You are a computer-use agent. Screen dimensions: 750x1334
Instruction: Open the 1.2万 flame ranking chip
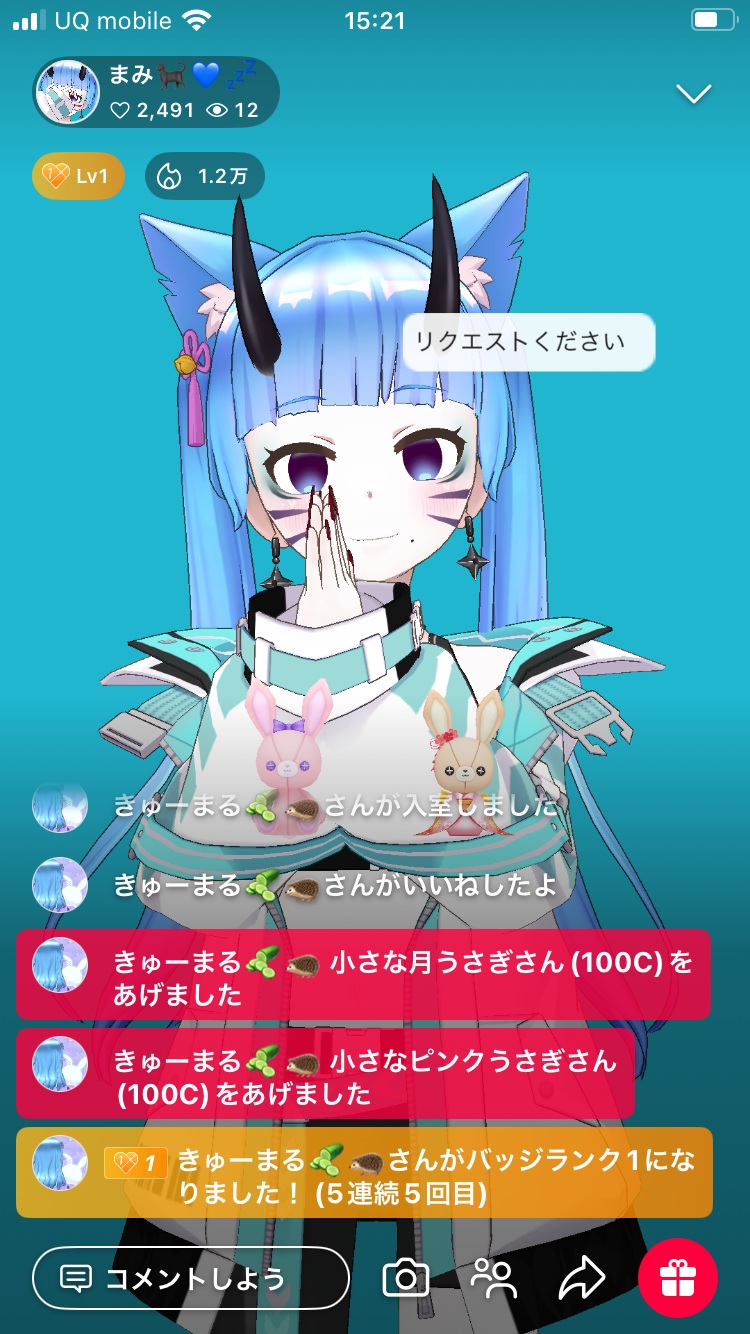coord(204,177)
